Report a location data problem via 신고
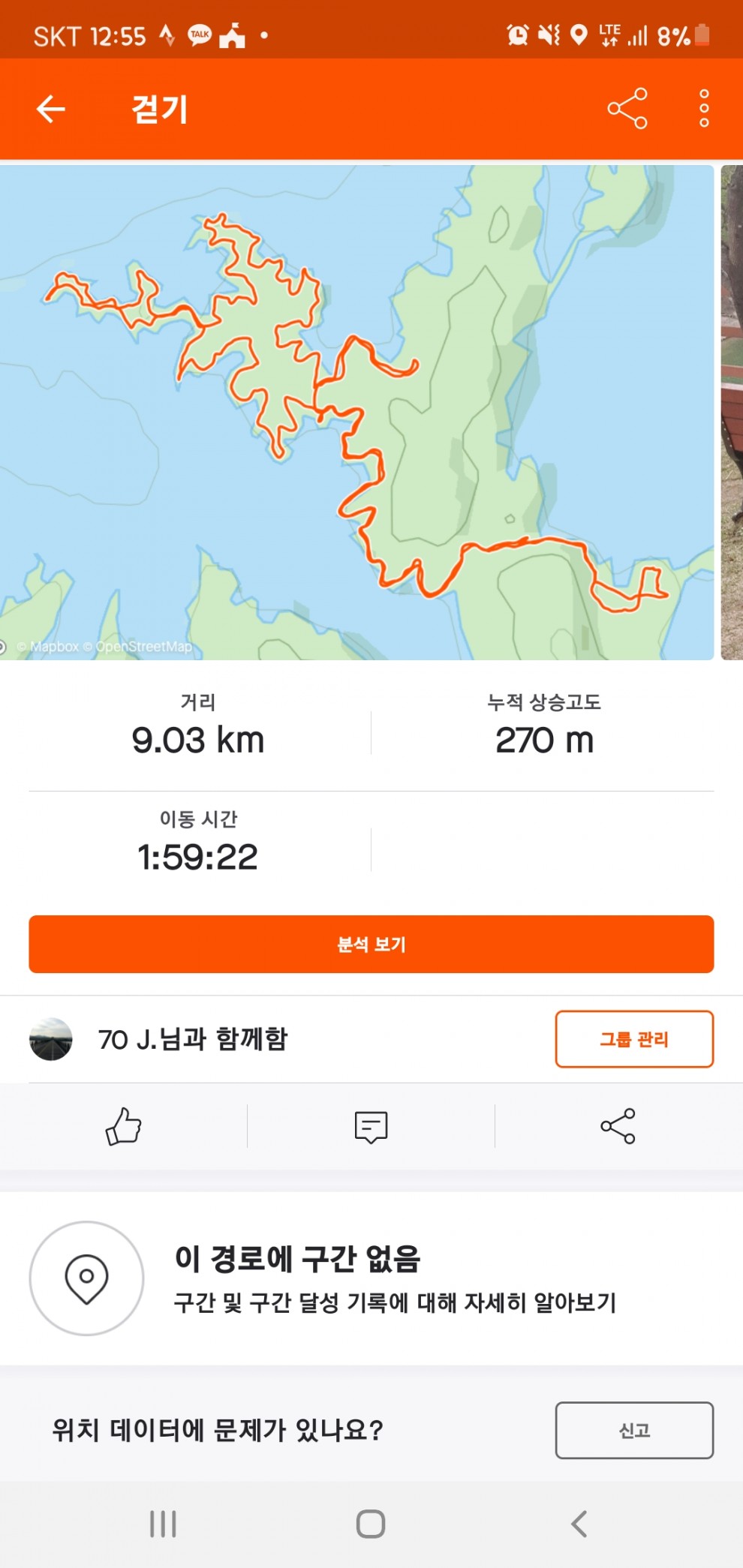743x1568 pixels. (633, 1430)
